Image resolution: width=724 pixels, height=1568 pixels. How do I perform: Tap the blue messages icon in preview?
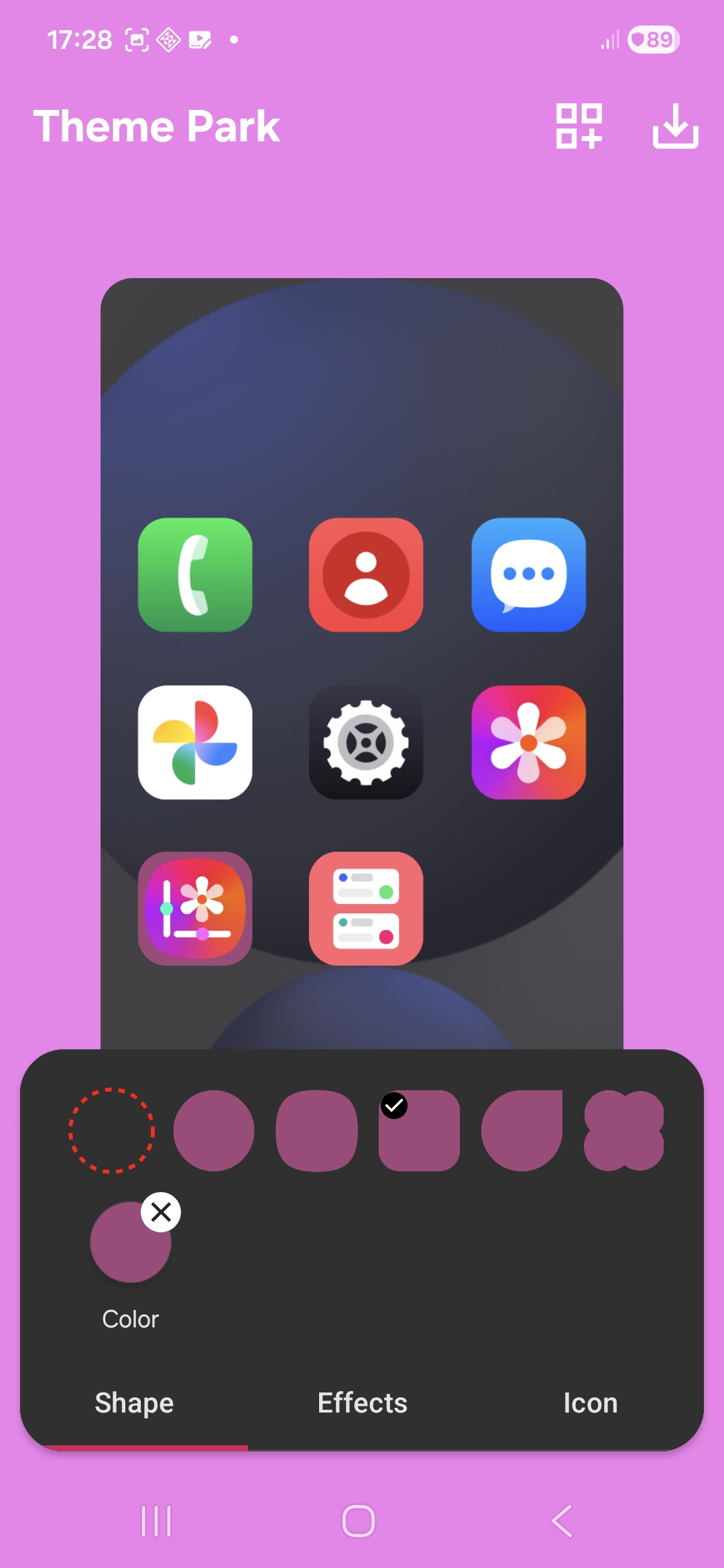(529, 575)
